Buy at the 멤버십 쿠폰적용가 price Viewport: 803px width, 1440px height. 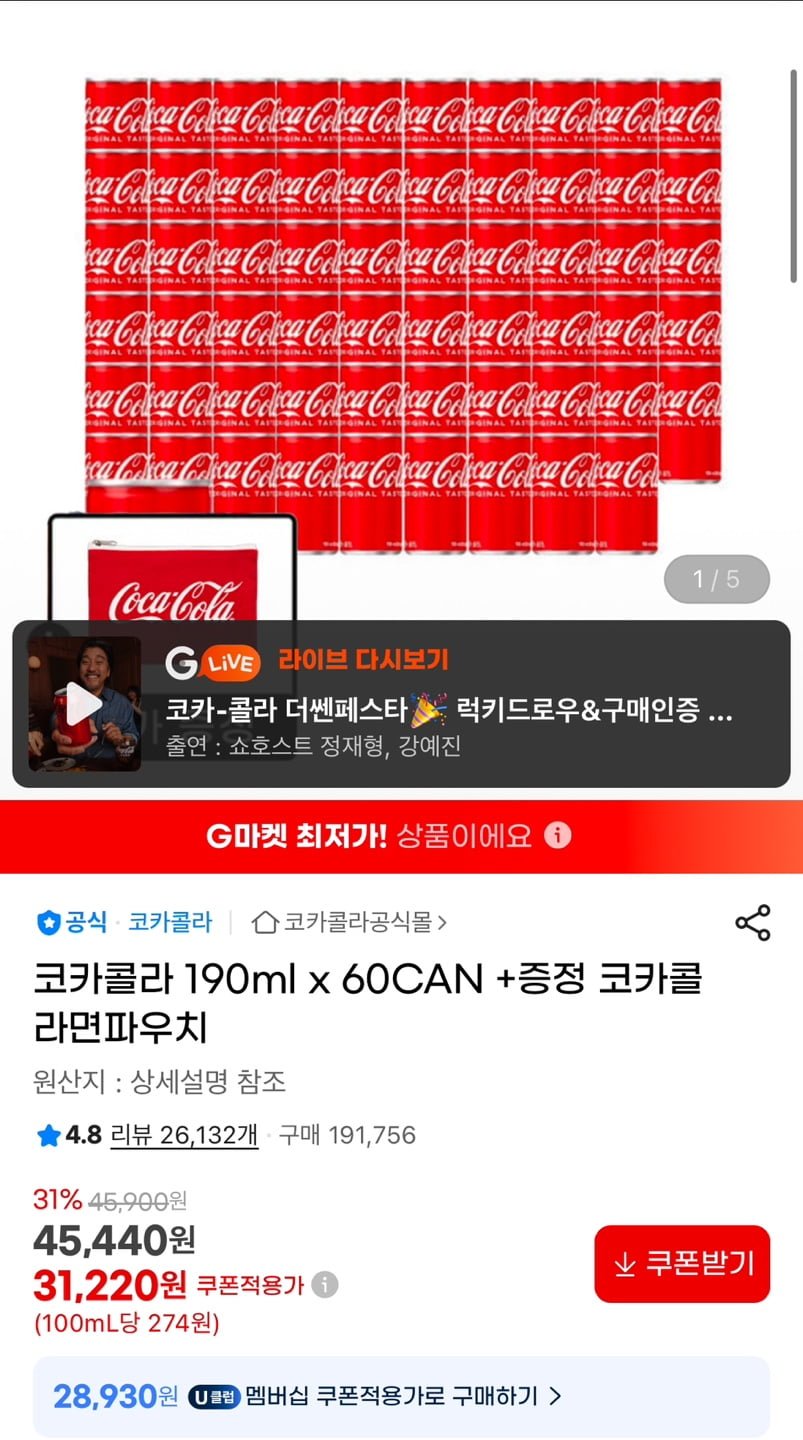tap(400, 1396)
